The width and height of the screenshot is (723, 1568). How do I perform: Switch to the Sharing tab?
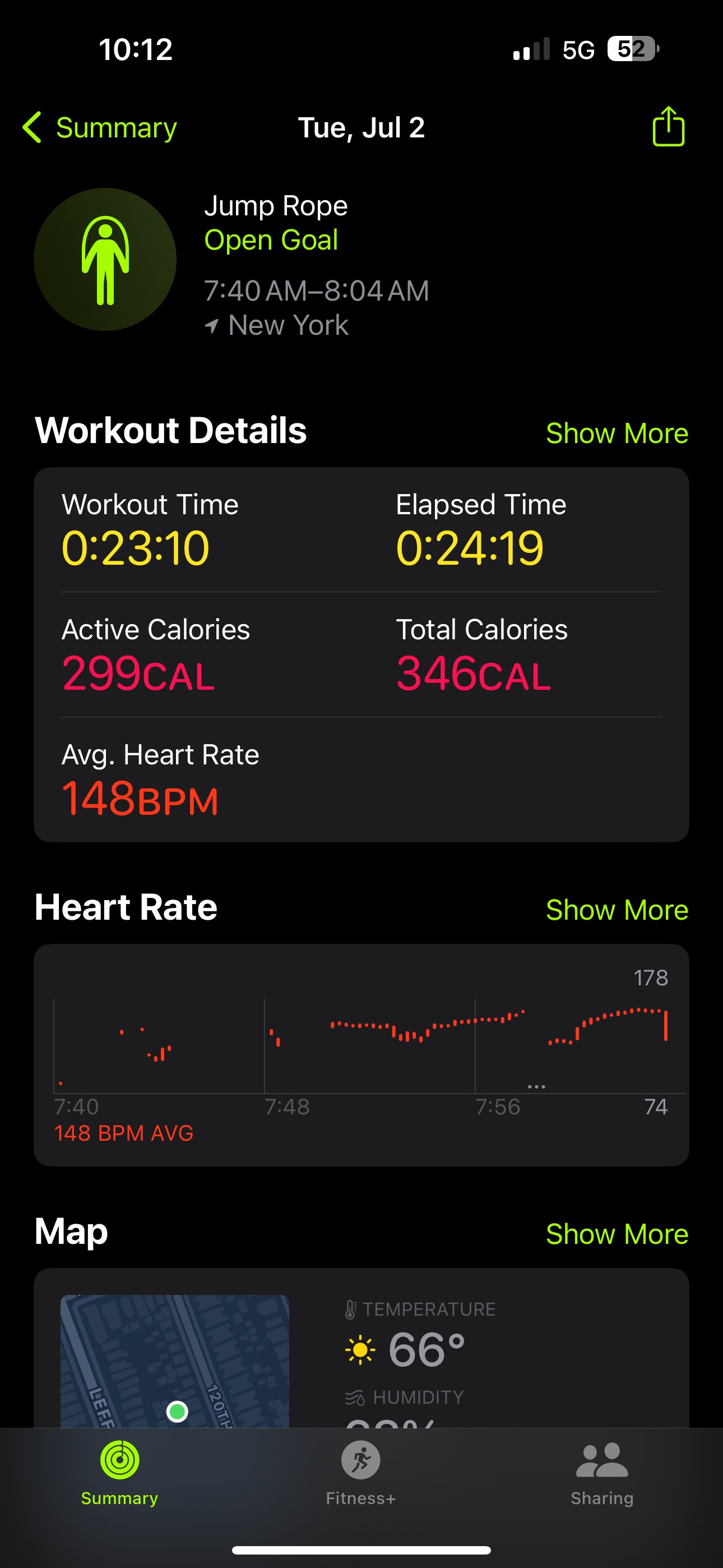(x=601, y=1473)
